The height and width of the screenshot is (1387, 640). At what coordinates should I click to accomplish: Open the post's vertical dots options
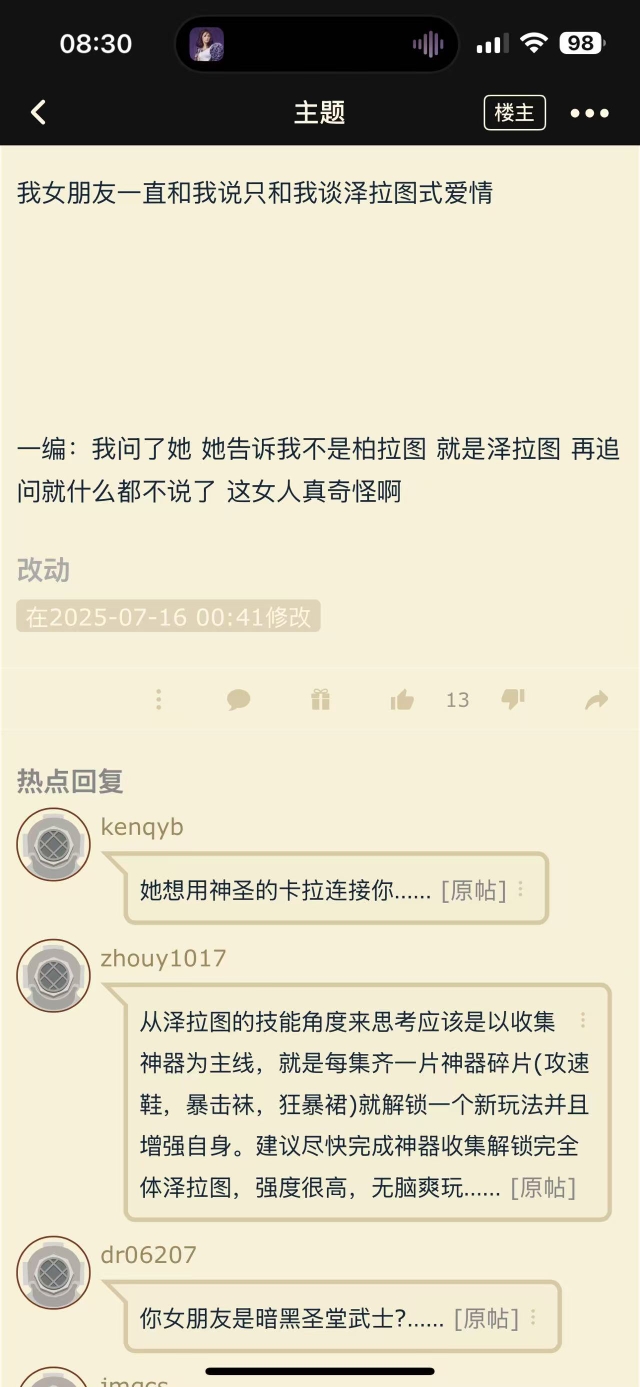(158, 700)
